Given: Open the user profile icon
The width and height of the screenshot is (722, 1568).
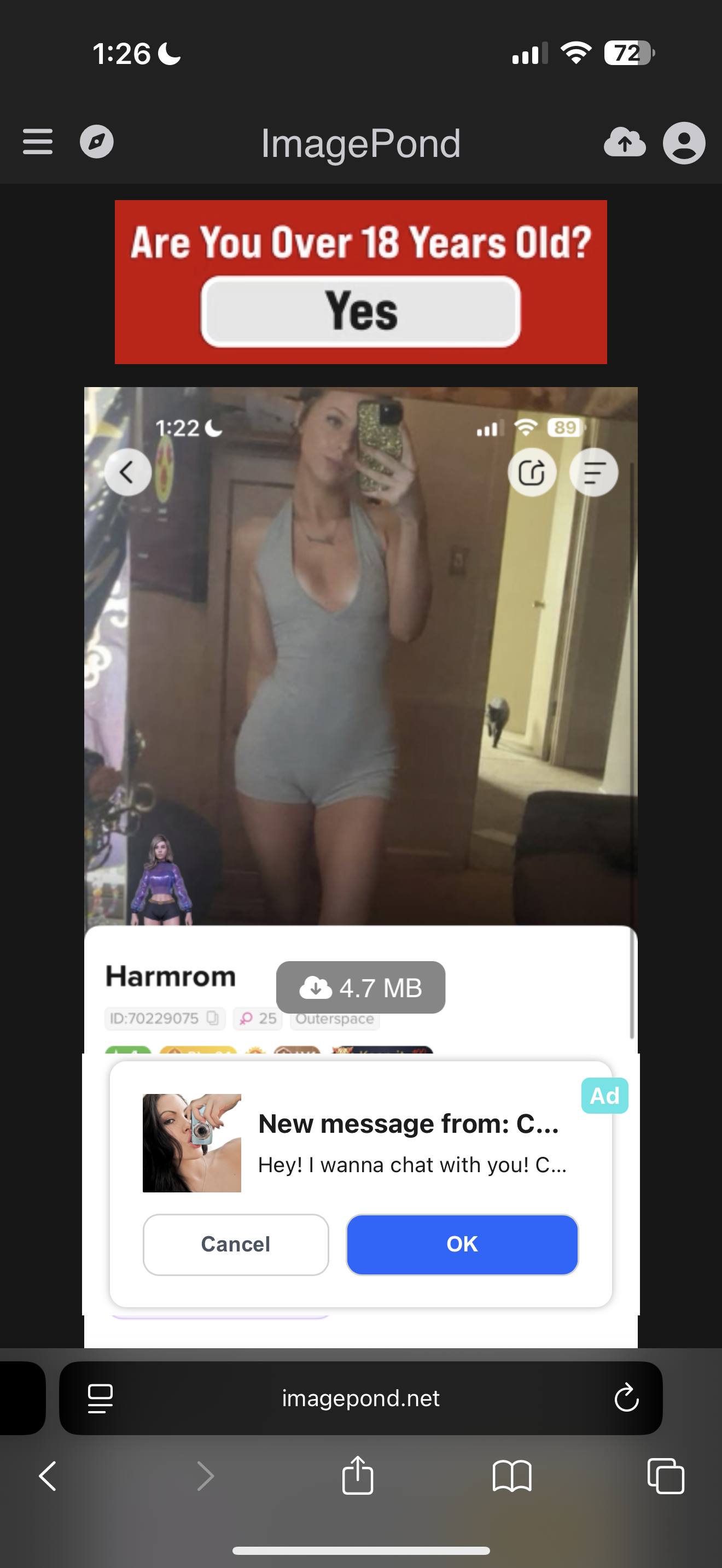Looking at the screenshot, I should coord(684,143).
